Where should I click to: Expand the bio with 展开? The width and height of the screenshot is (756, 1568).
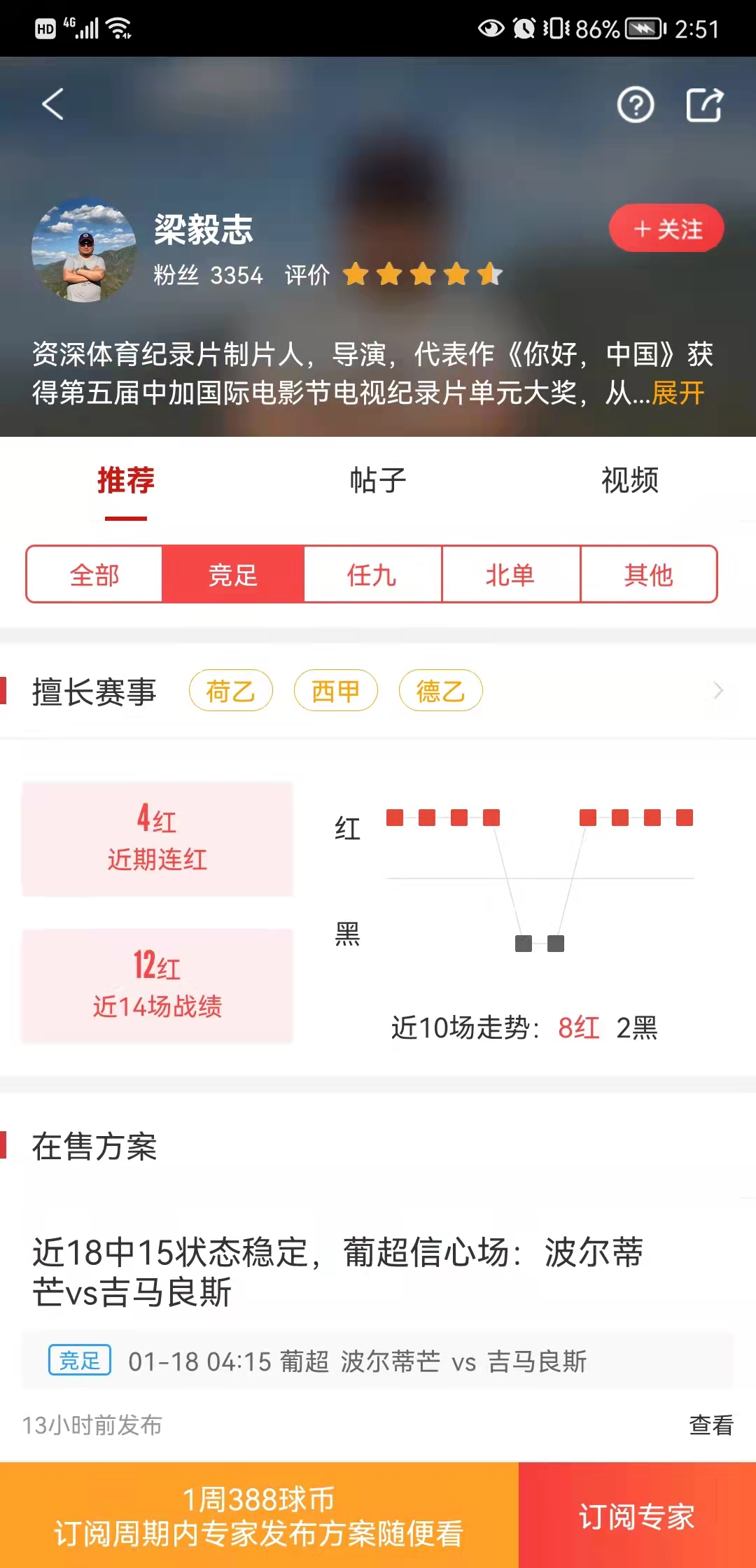[678, 393]
